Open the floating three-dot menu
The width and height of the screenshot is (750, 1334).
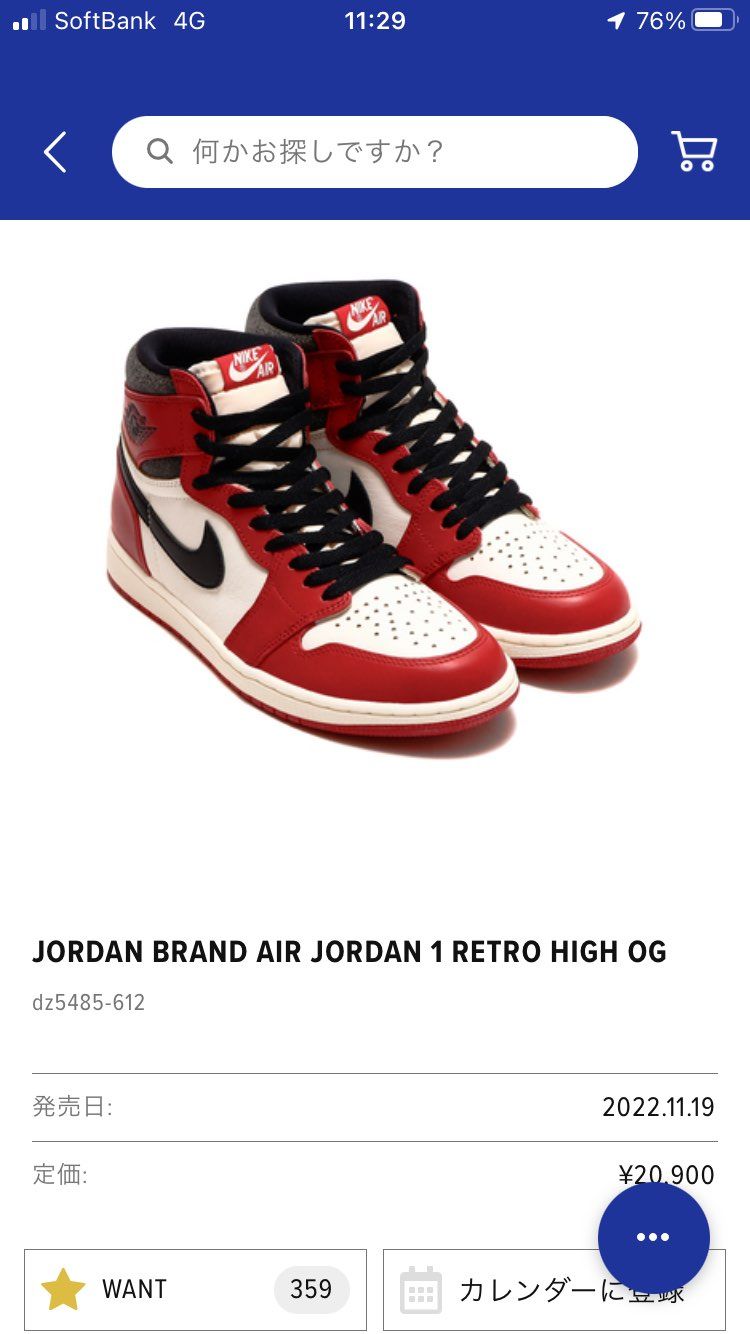tap(653, 1237)
